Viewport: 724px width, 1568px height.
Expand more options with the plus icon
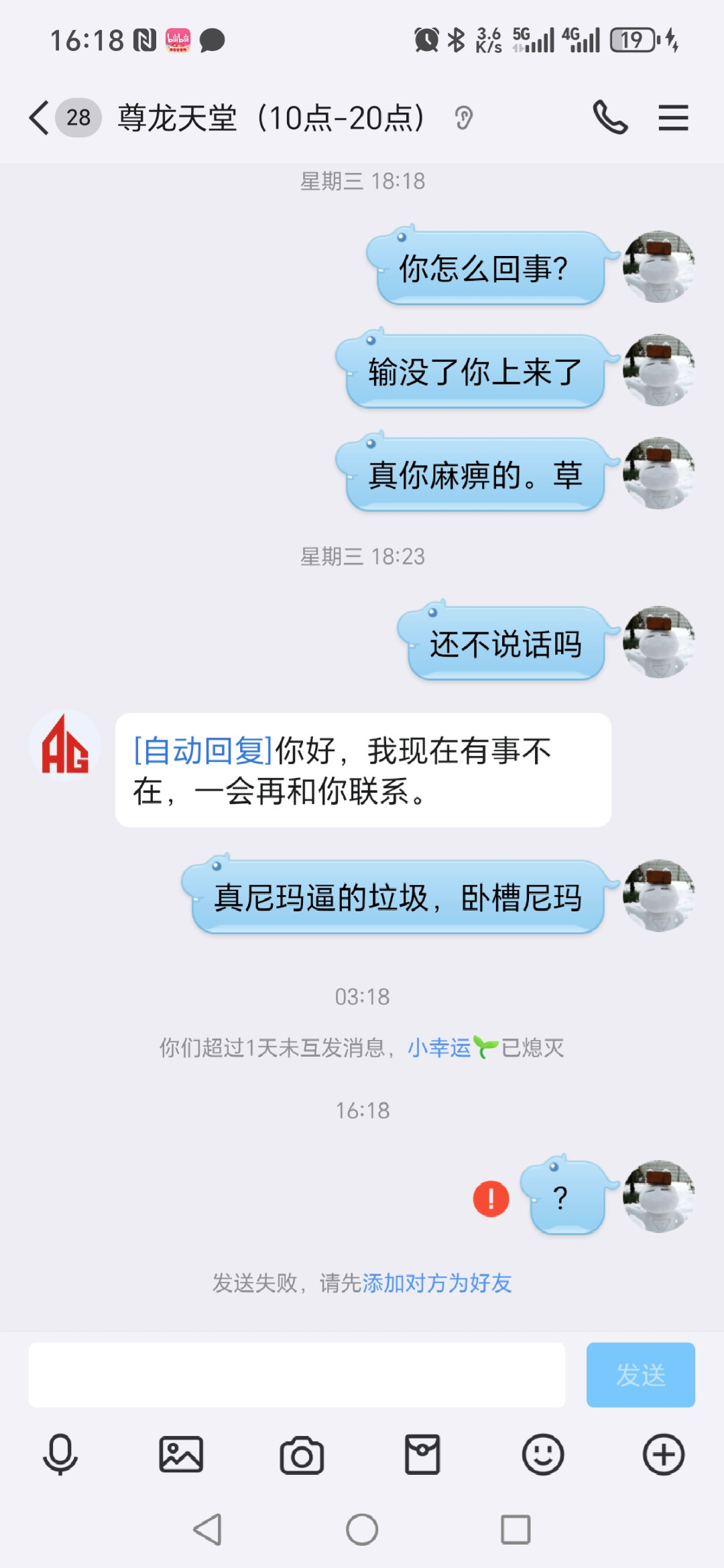pos(664,1455)
